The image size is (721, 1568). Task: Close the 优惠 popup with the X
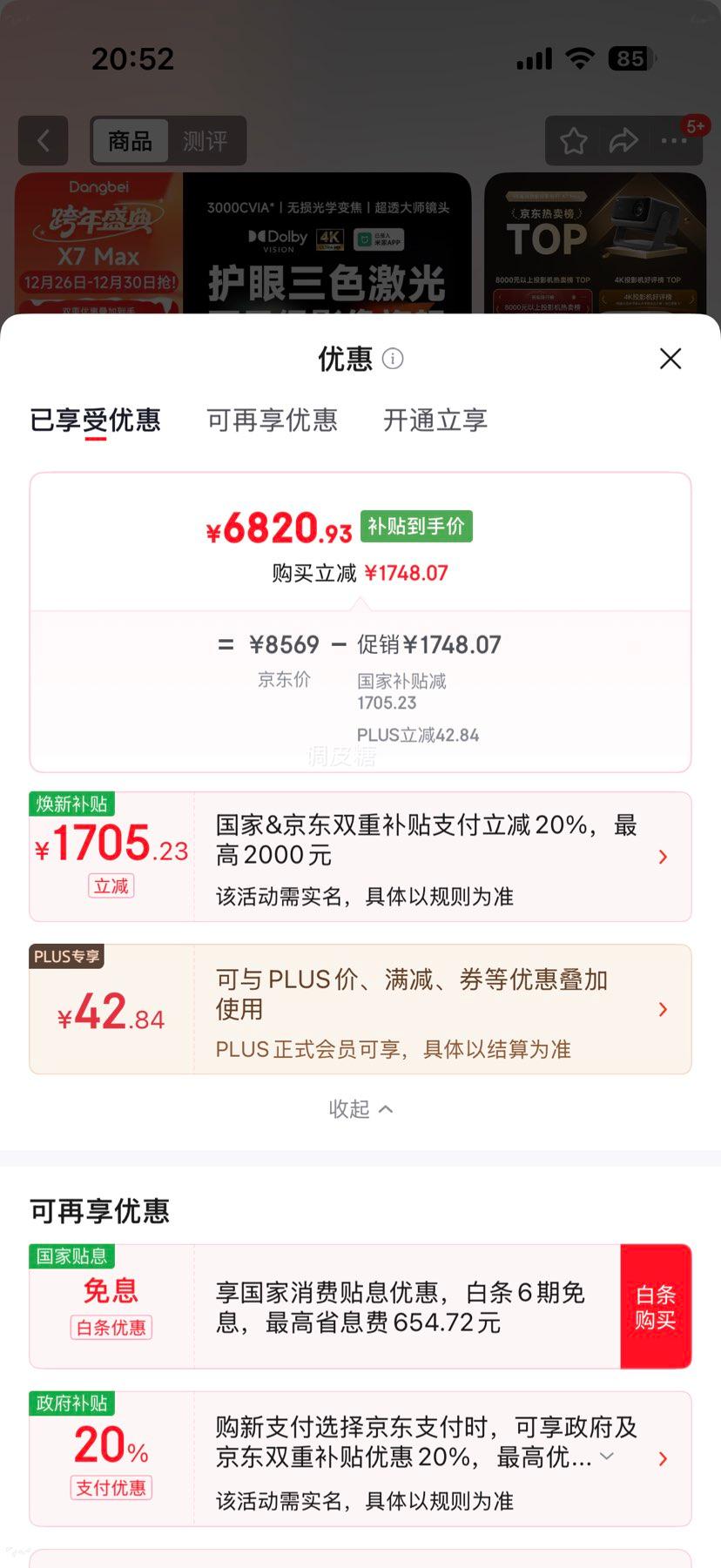coord(670,359)
